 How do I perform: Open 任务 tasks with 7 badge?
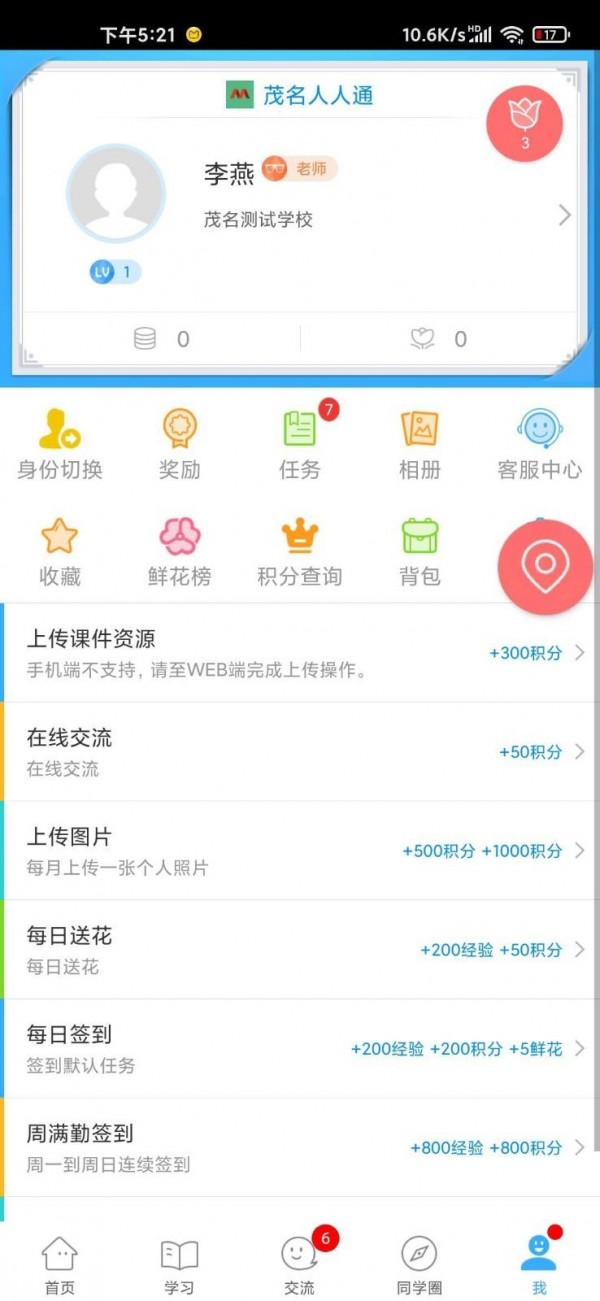pos(300,444)
